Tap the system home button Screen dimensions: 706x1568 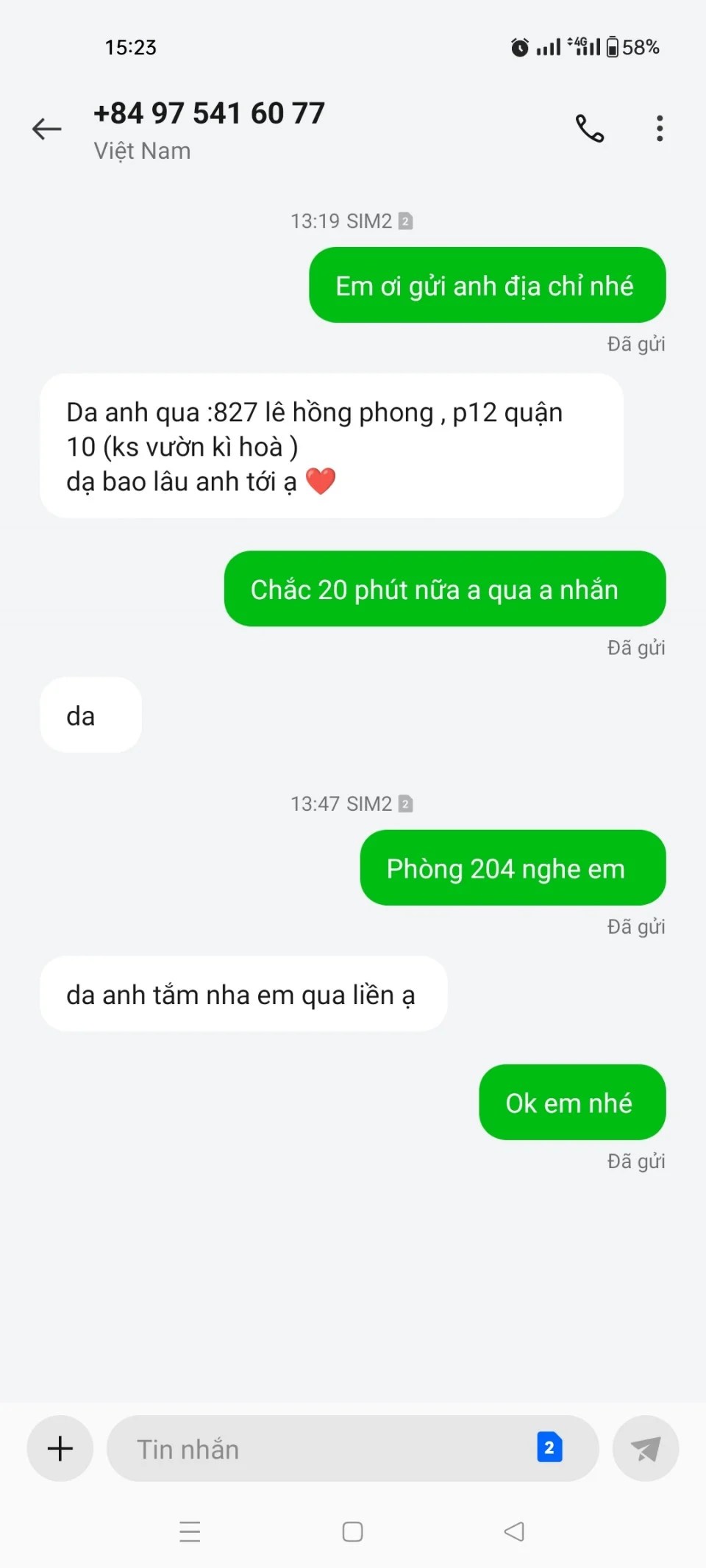pyautogui.click(x=353, y=1531)
